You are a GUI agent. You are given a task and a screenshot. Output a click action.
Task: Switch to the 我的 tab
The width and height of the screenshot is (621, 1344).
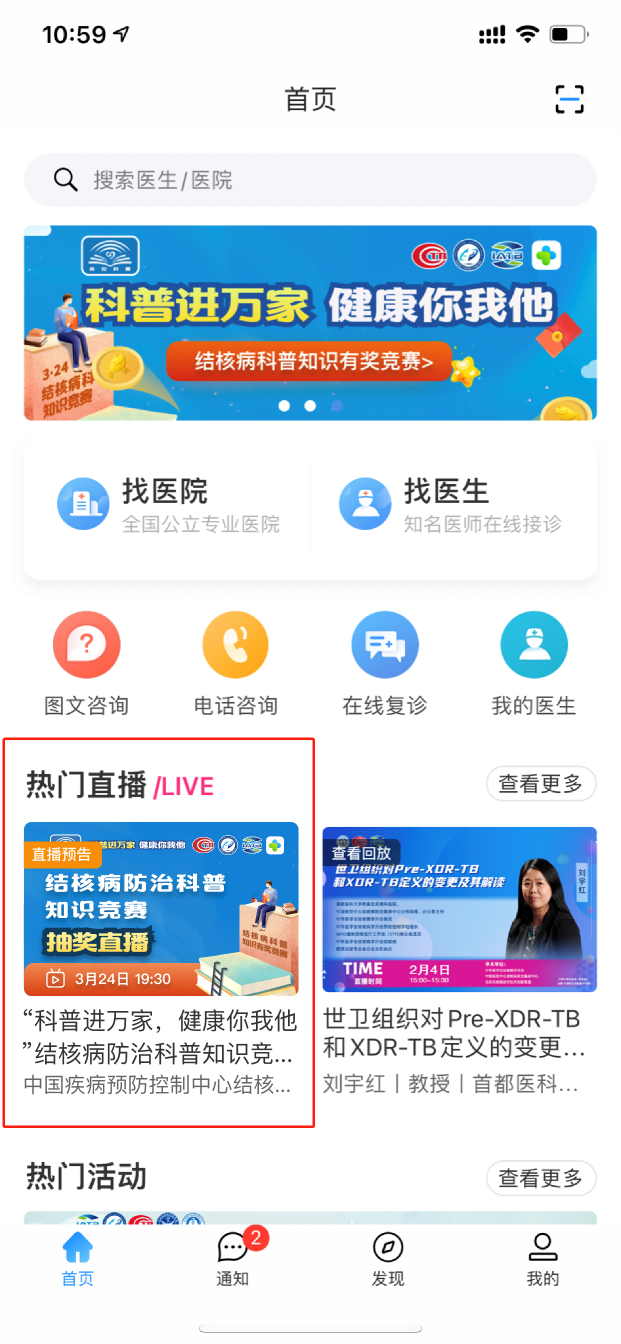[543, 1258]
